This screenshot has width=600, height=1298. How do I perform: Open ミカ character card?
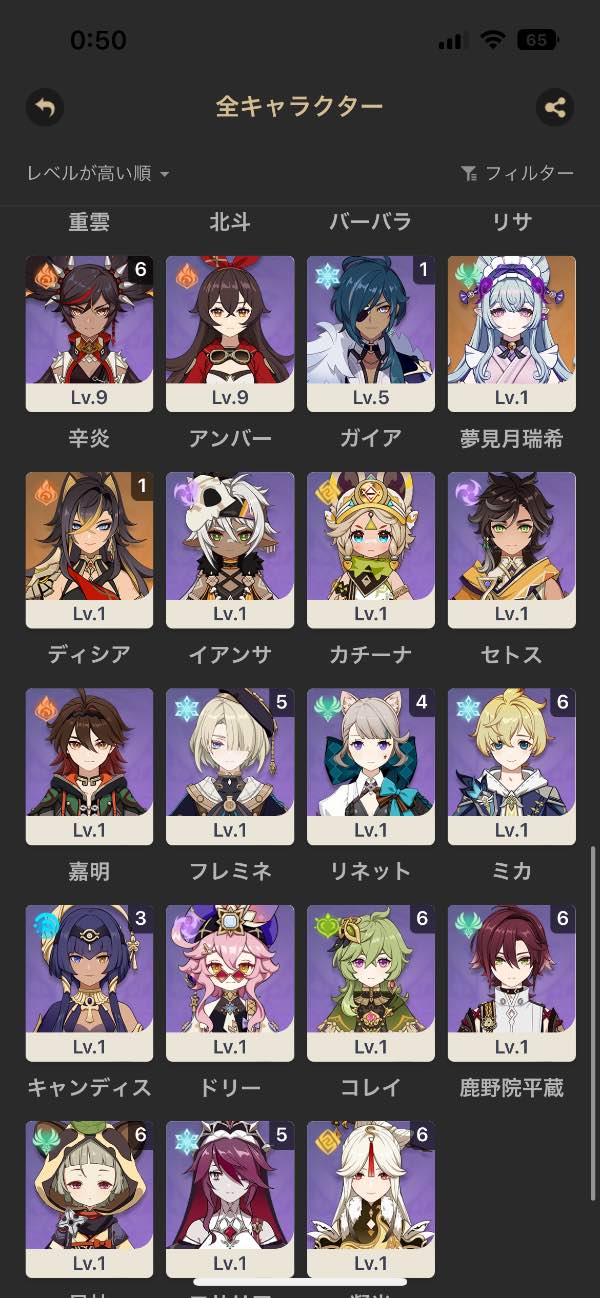point(512,765)
